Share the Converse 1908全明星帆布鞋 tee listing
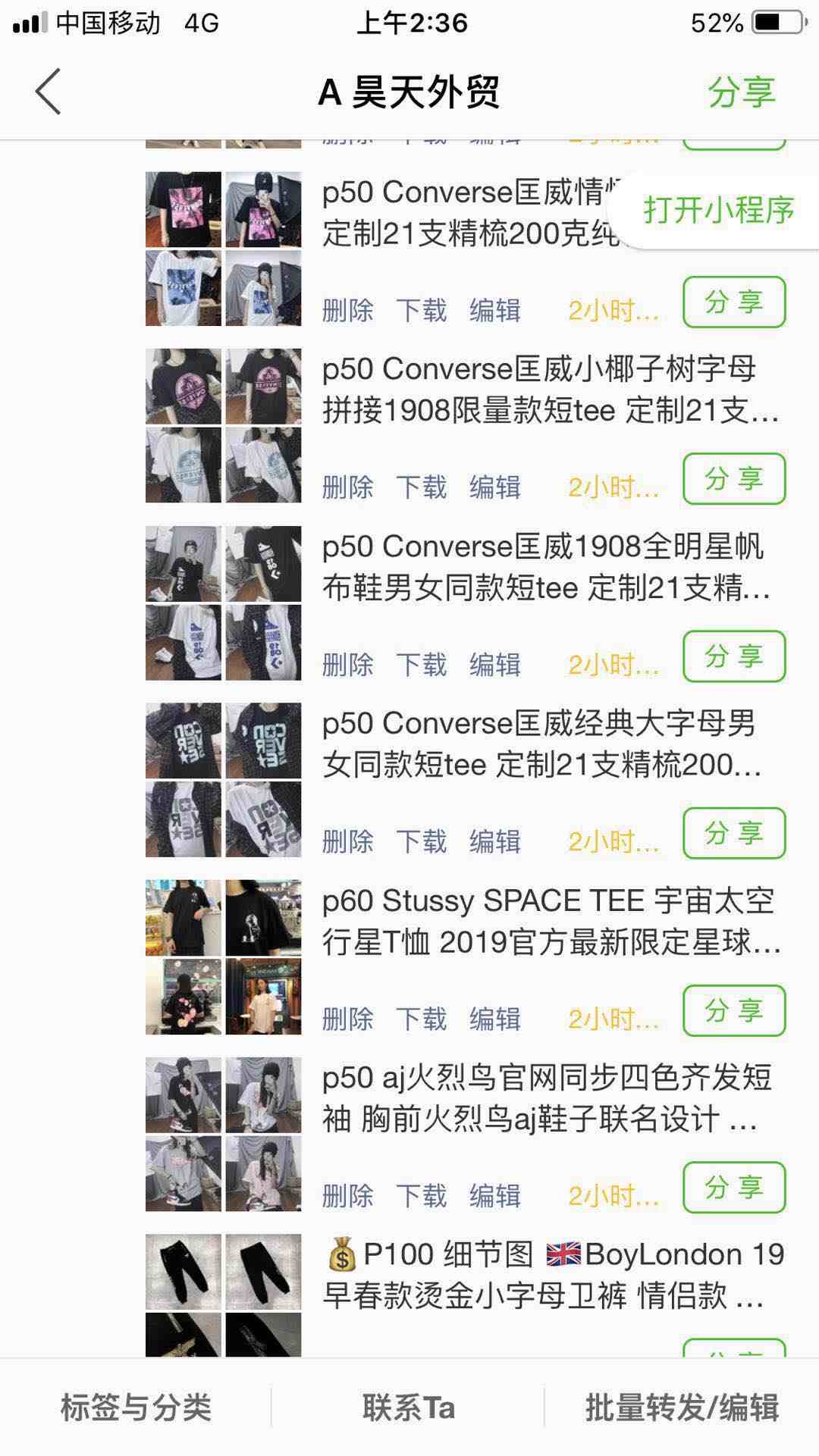 [x=733, y=656]
